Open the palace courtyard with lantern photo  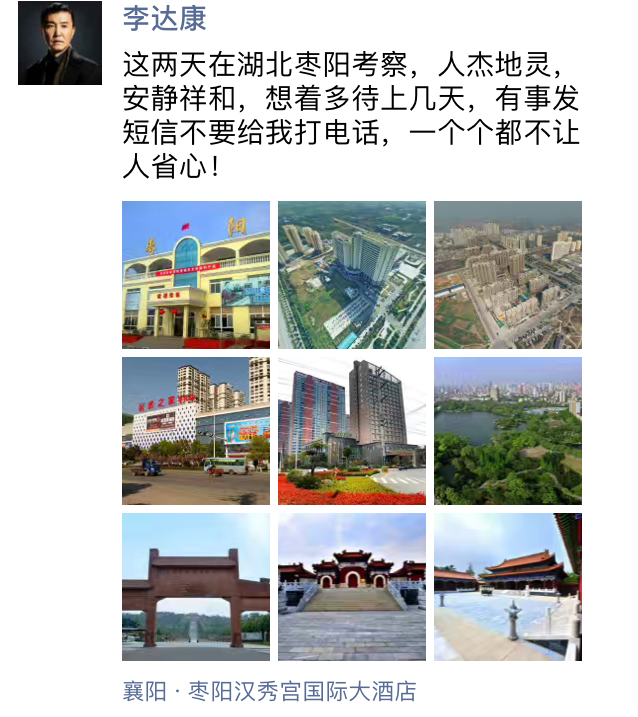click(507, 586)
